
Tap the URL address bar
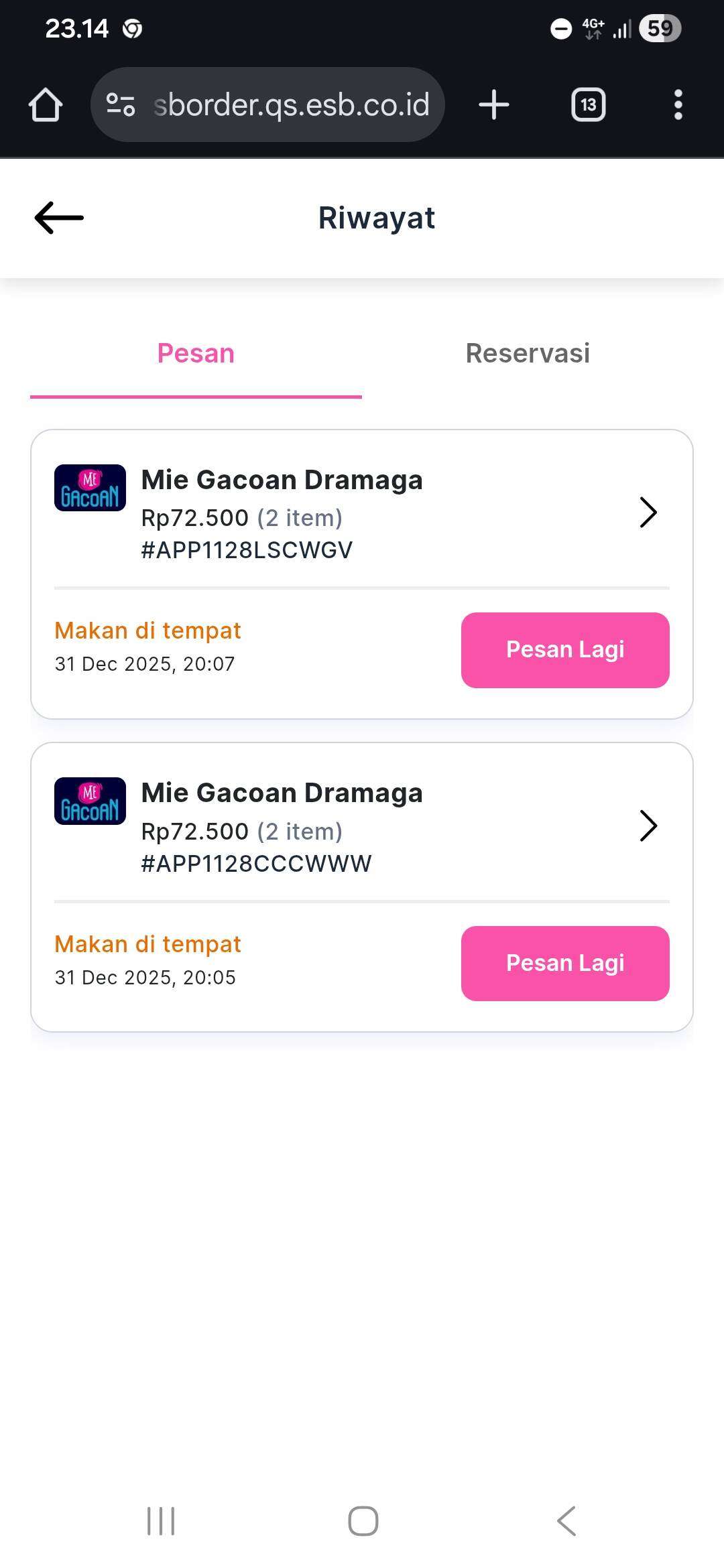click(292, 105)
